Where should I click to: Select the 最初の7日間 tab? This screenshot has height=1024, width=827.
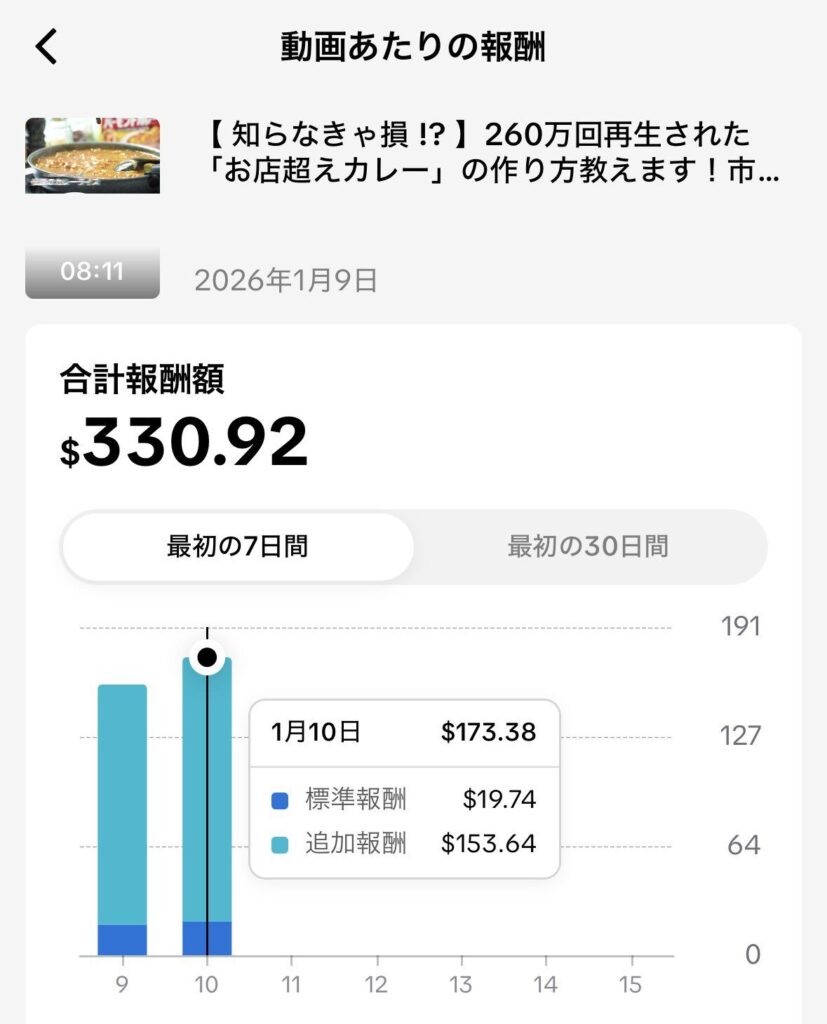point(238,547)
